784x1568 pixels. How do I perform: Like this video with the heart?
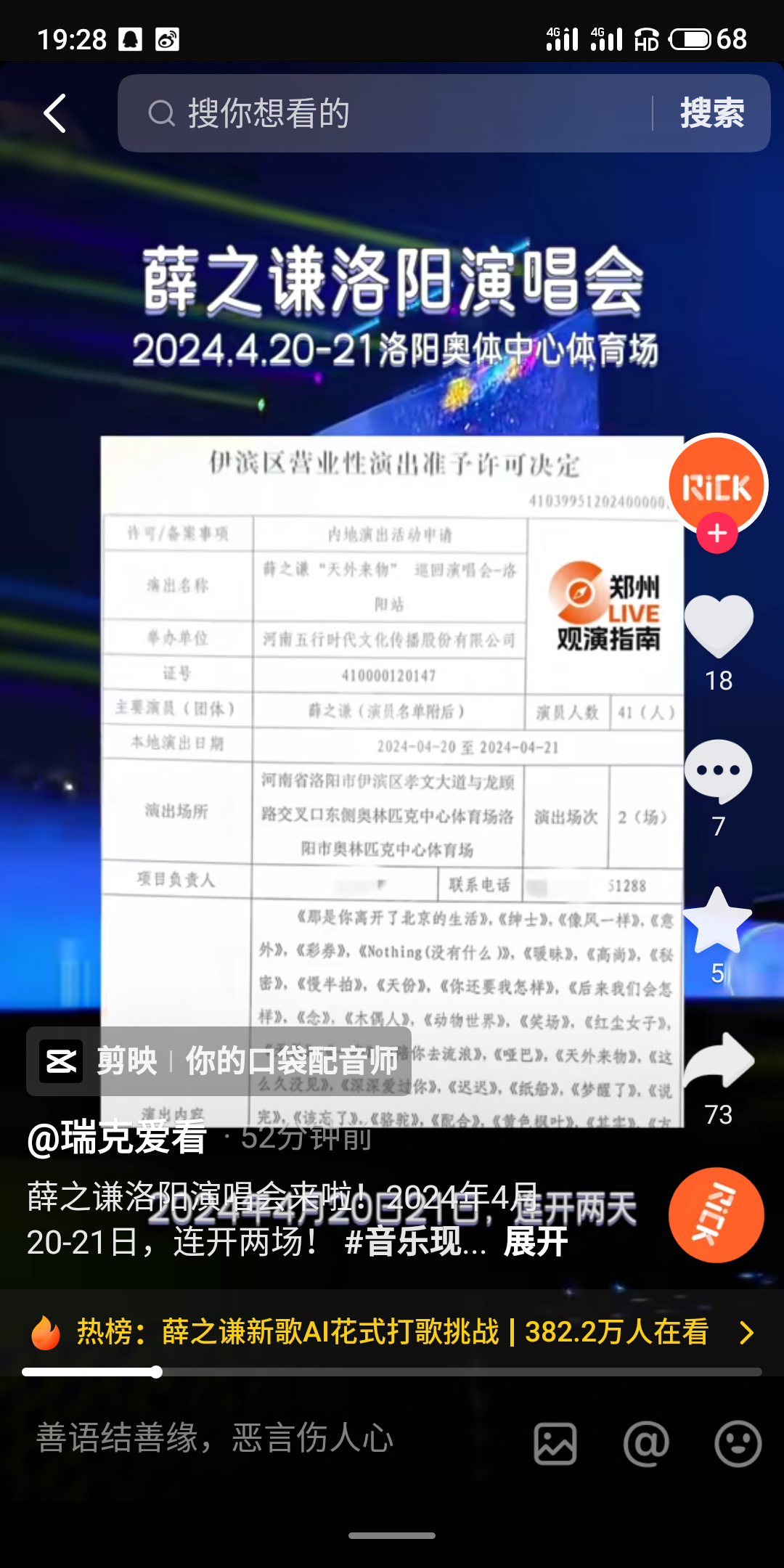click(719, 626)
